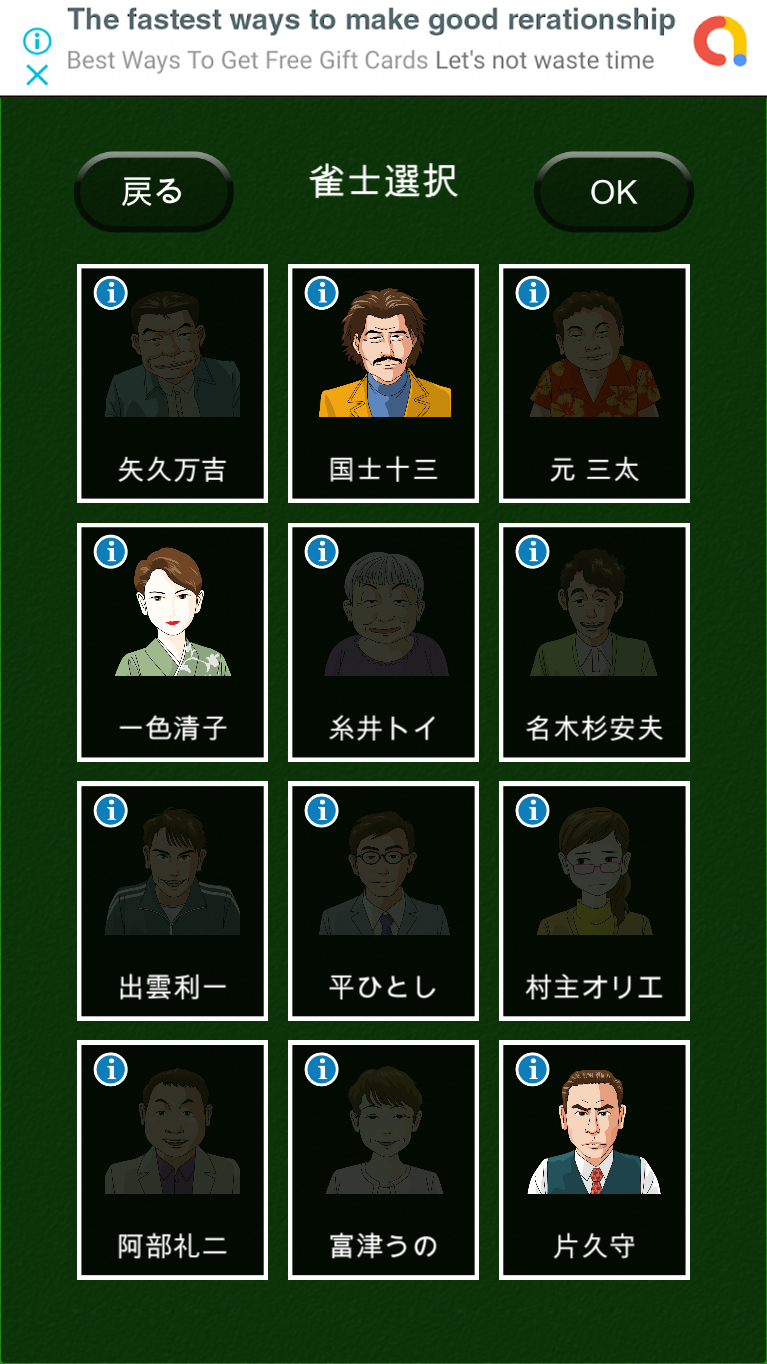Select the 阿部礼二 card
Viewport: 767px width, 1364px height.
pyautogui.click(x=172, y=1161)
